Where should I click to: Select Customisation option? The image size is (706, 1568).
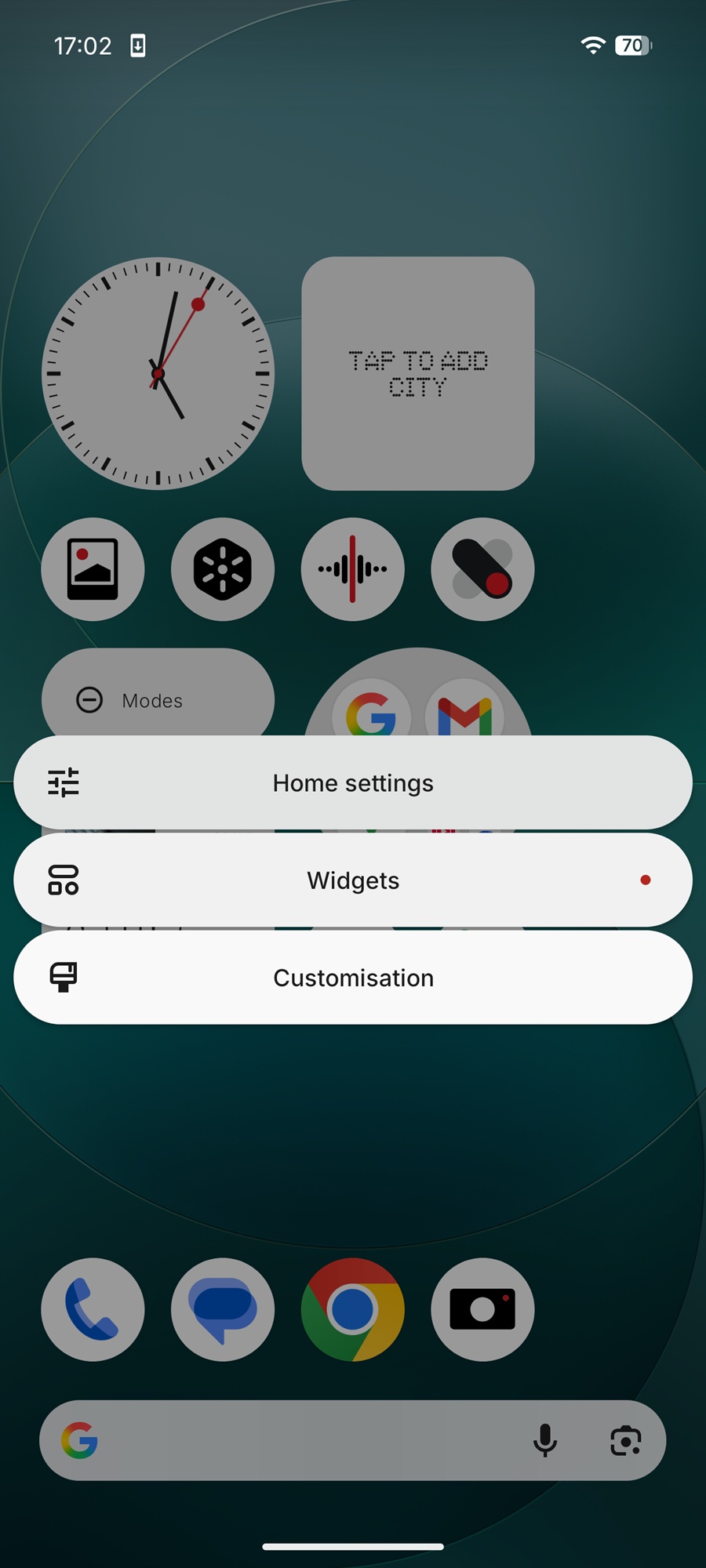tap(353, 978)
